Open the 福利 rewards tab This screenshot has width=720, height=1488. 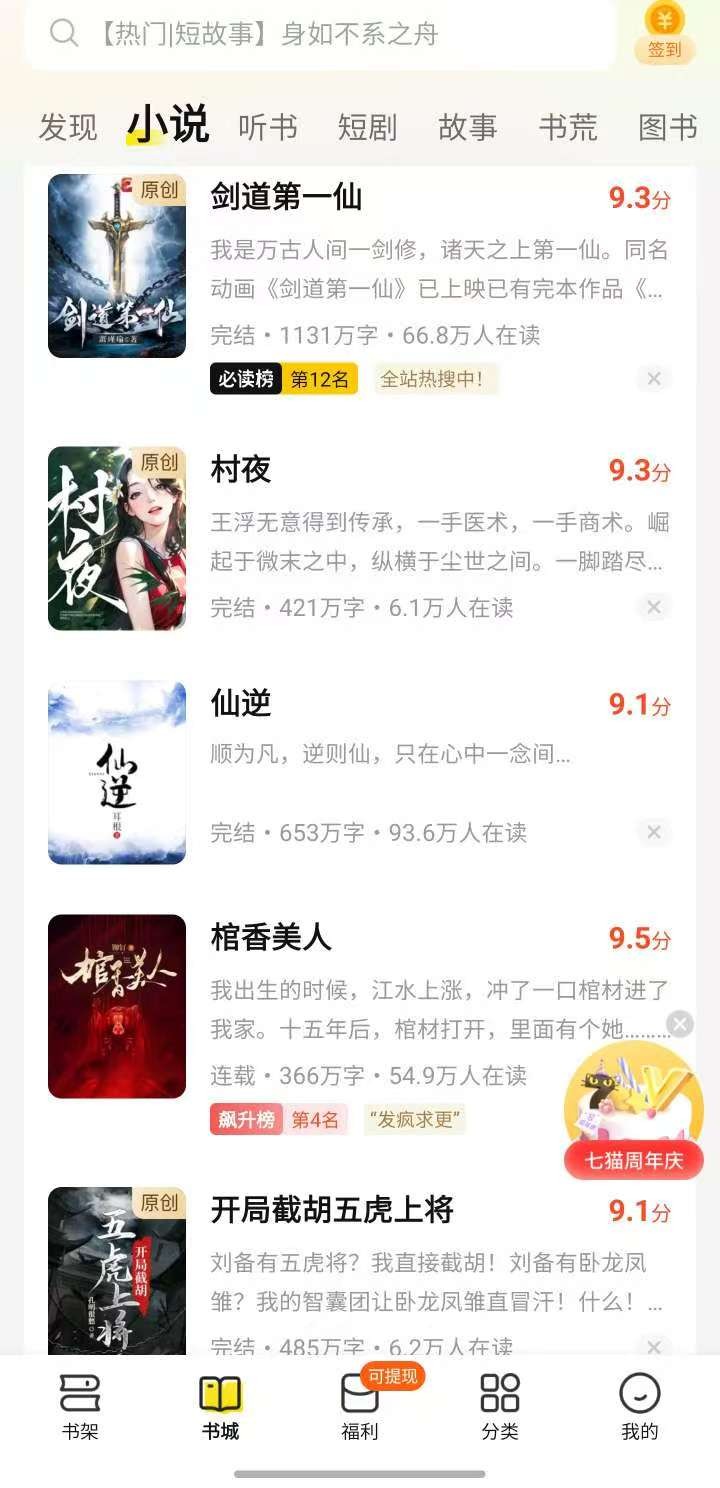click(x=360, y=1406)
